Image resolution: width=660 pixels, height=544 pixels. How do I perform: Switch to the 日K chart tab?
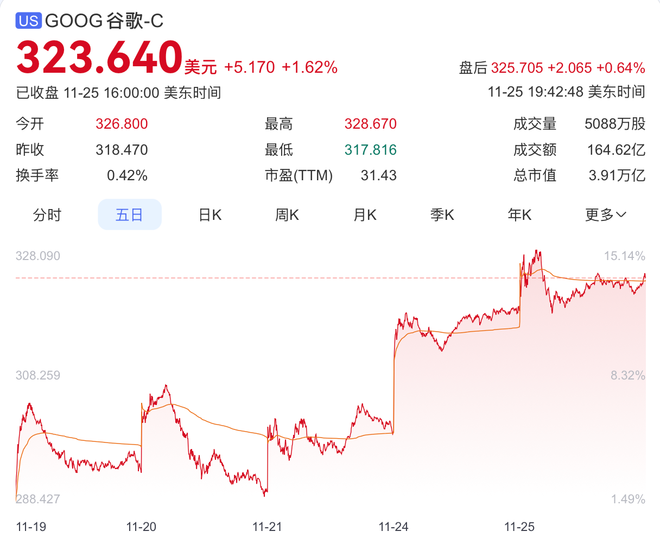(209, 215)
